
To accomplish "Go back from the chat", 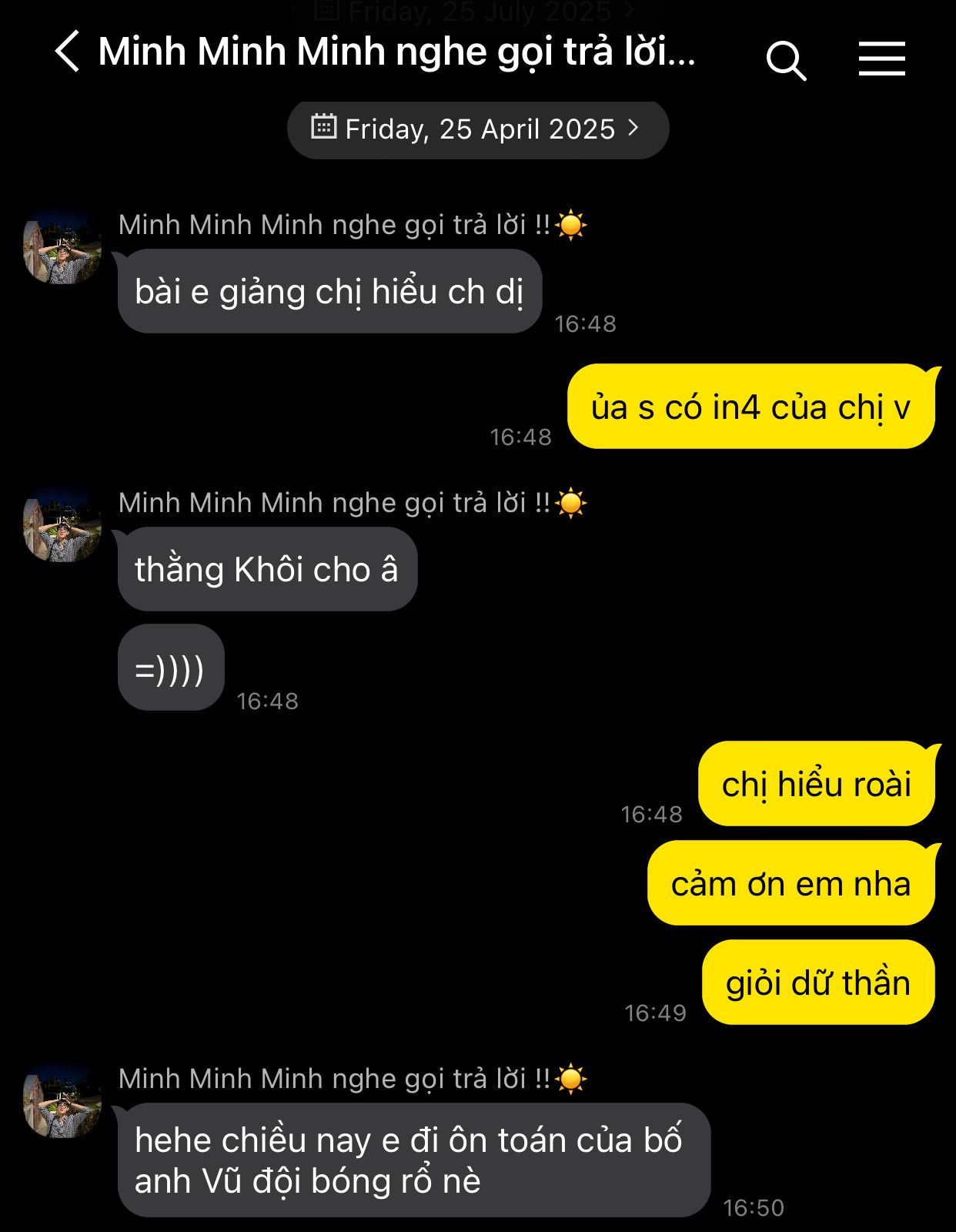I will (x=68, y=52).
